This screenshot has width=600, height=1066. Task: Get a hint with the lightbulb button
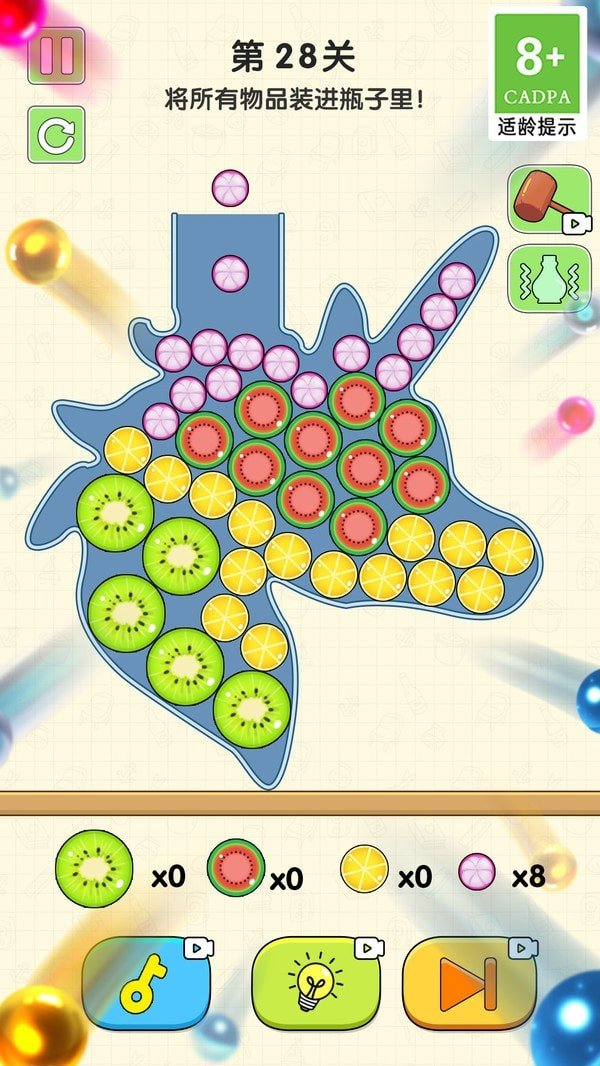(316, 984)
